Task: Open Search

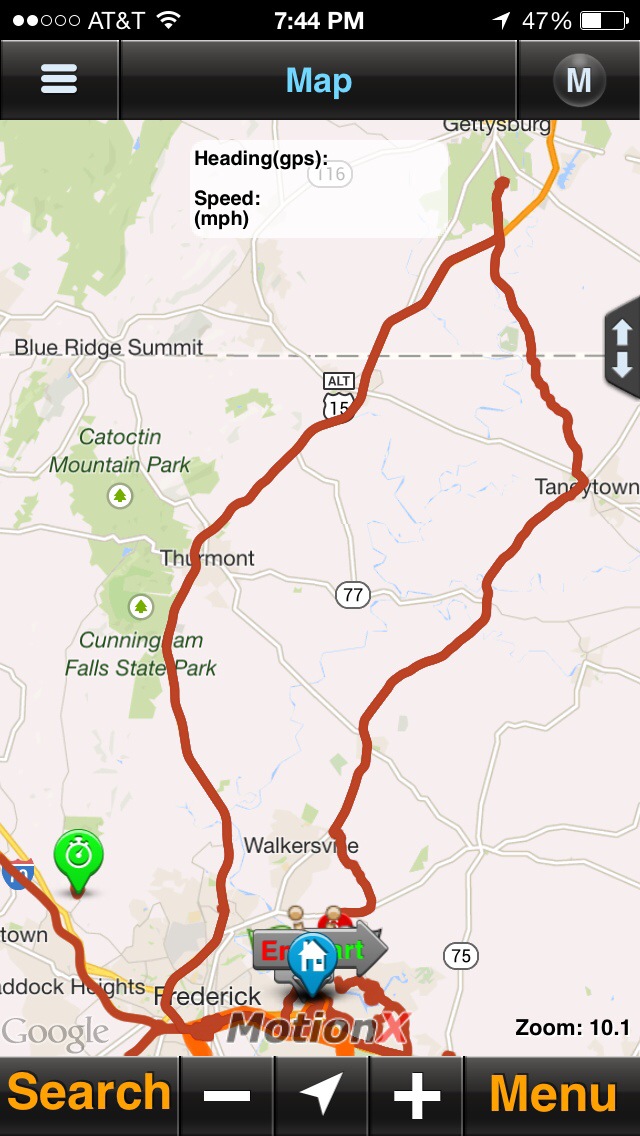Action: coord(89,1095)
